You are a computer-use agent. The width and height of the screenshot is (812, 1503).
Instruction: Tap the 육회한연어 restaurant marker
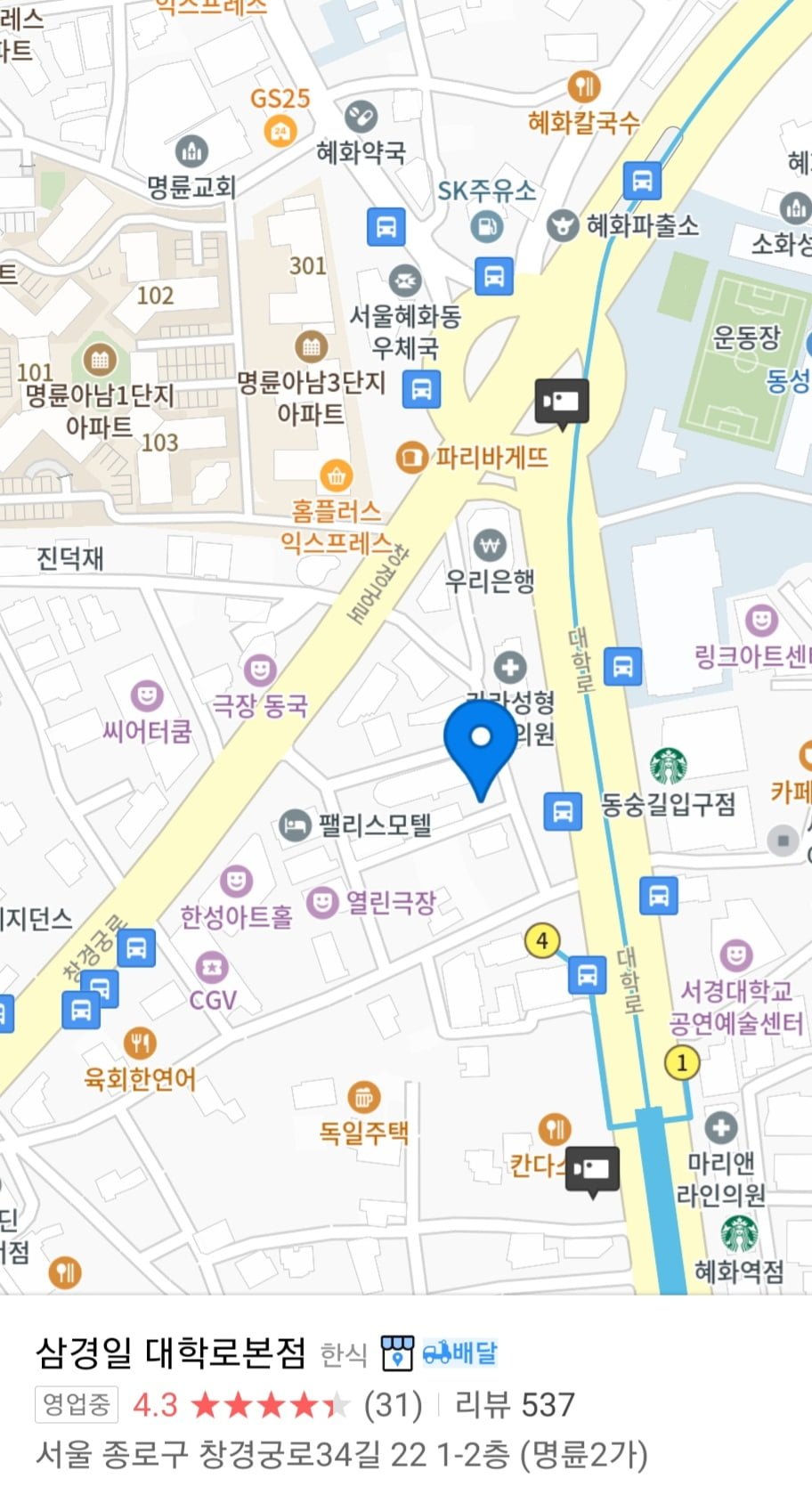(140, 1042)
